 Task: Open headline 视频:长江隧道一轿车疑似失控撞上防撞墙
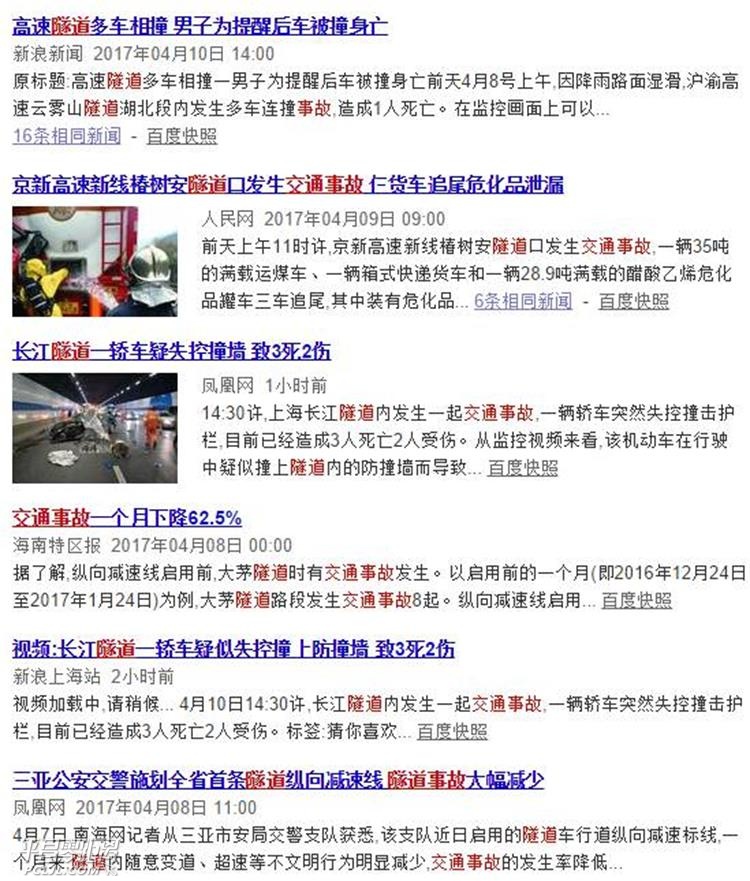click(x=233, y=649)
